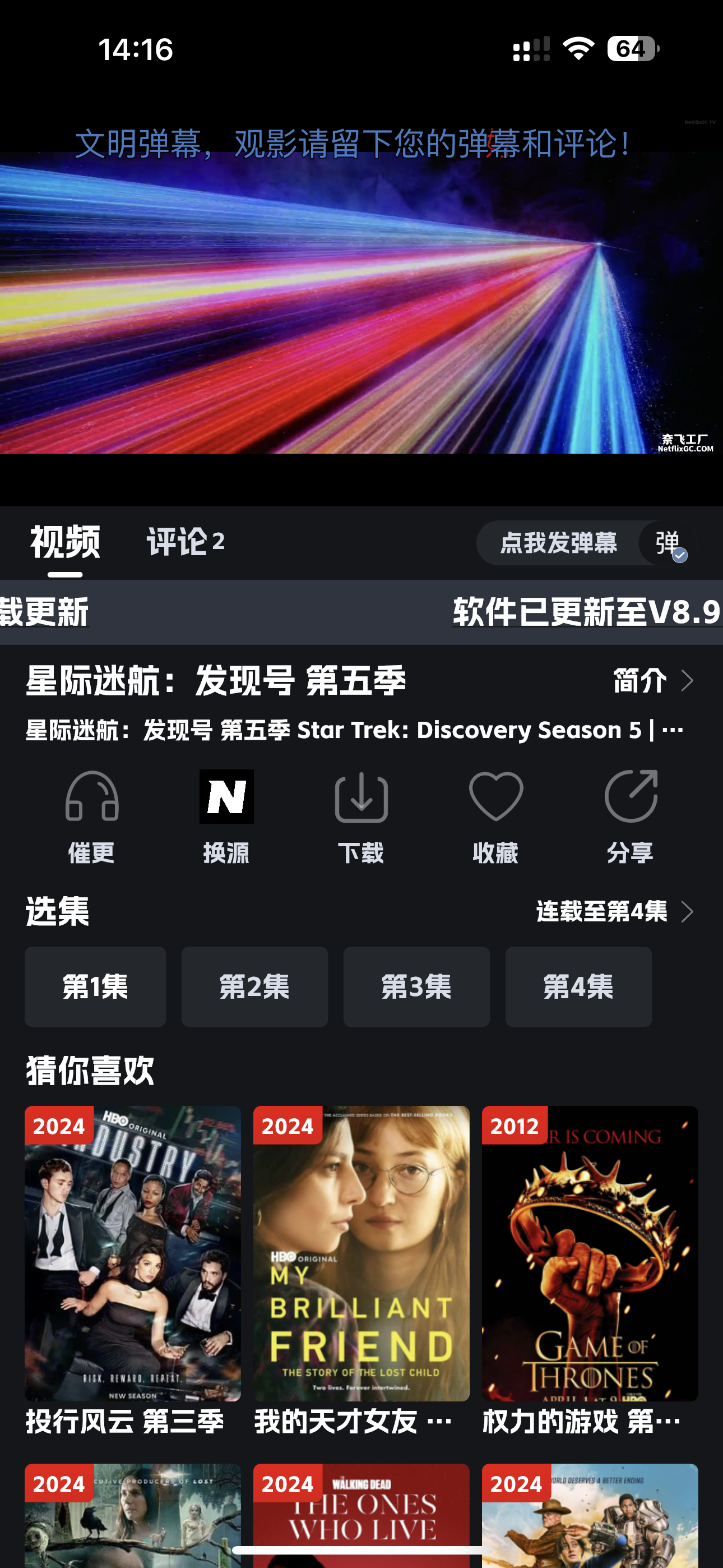Open the 投行风云 第三季 card
The height and width of the screenshot is (1568, 723).
pyautogui.click(x=133, y=1254)
